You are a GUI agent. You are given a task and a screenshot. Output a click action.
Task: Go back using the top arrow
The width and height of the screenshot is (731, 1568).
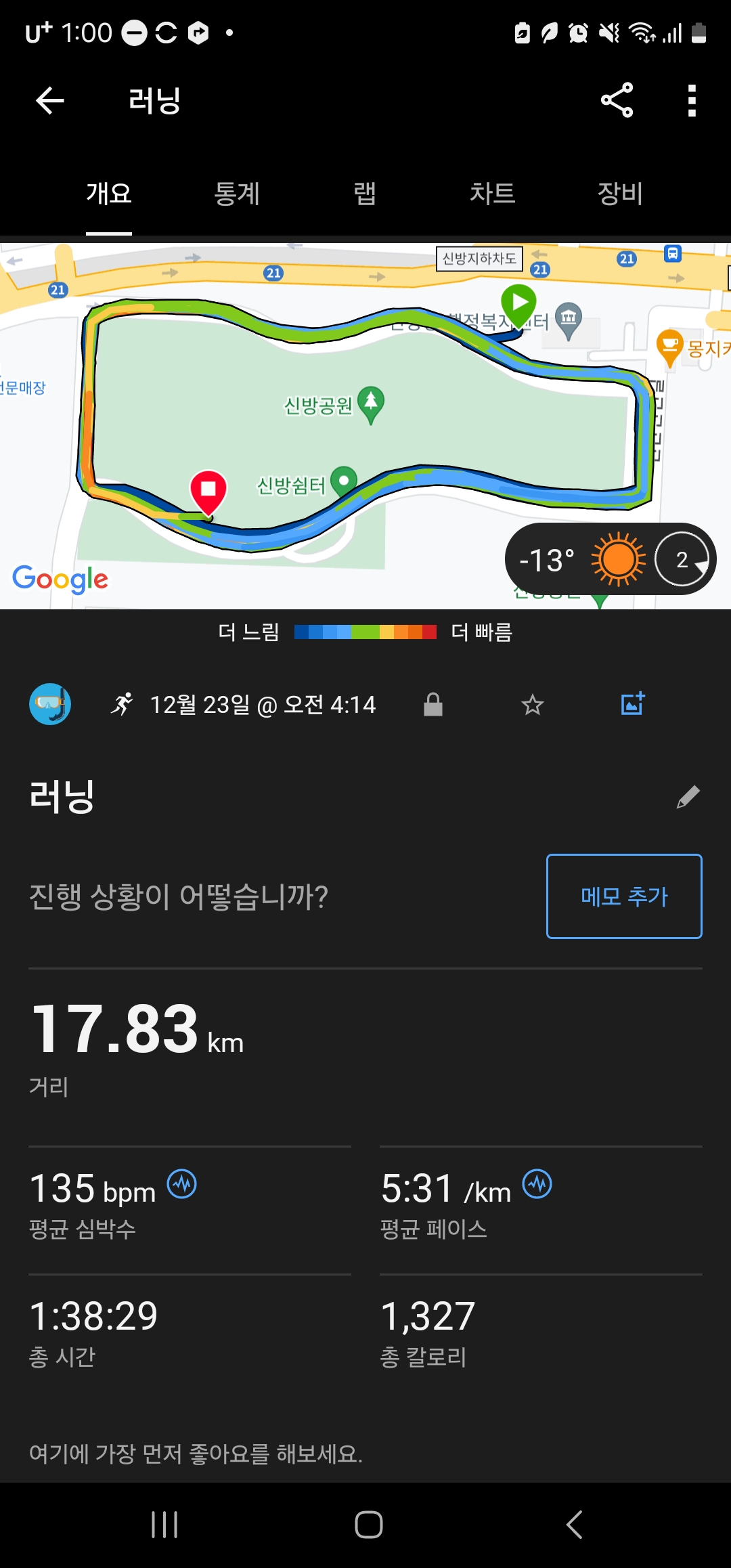(x=49, y=101)
